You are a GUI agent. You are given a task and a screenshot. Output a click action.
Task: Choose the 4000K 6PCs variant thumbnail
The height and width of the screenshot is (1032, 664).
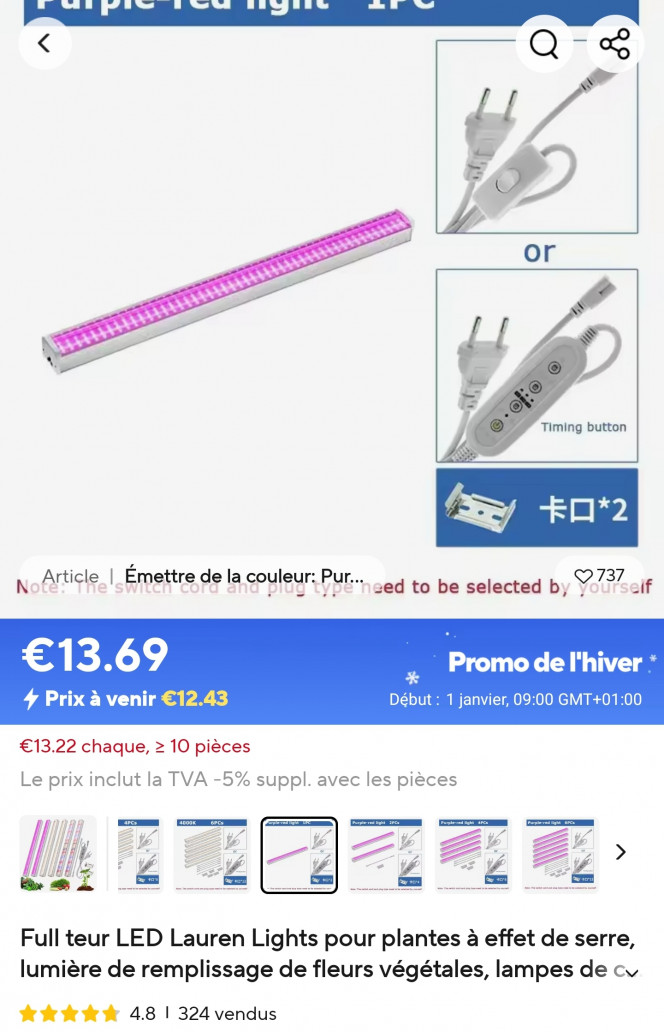(213, 854)
